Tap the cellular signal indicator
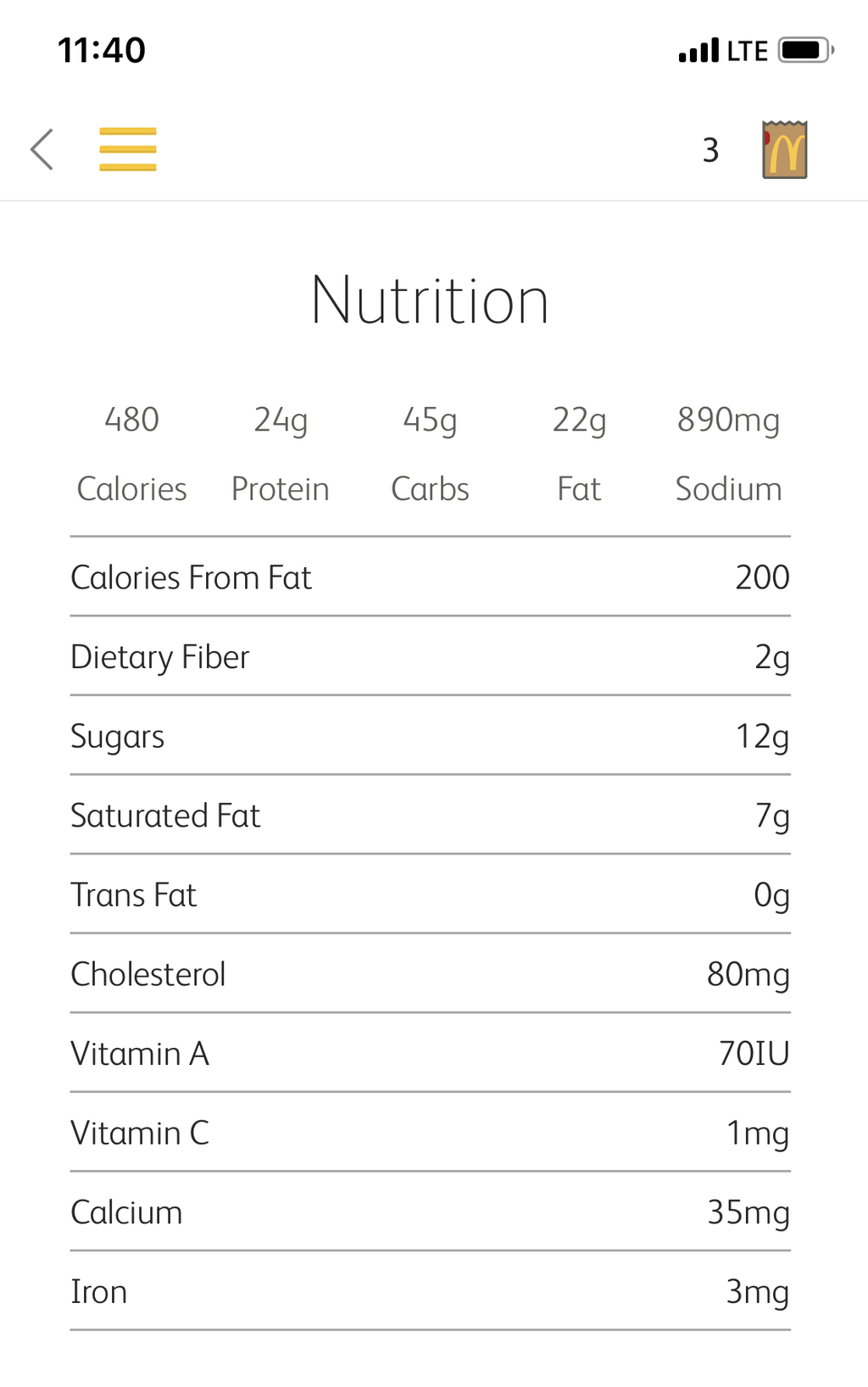 click(x=696, y=49)
